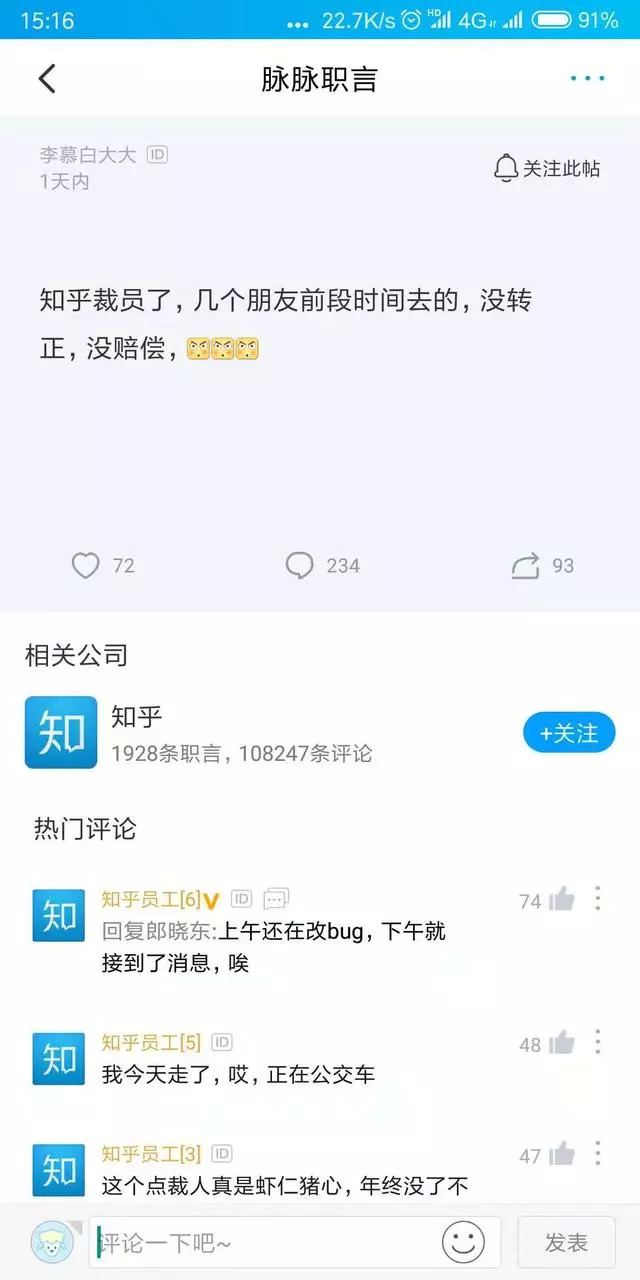Open options for 知乎员工[3]'s comment
640x1280 pixels.
point(598,1154)
